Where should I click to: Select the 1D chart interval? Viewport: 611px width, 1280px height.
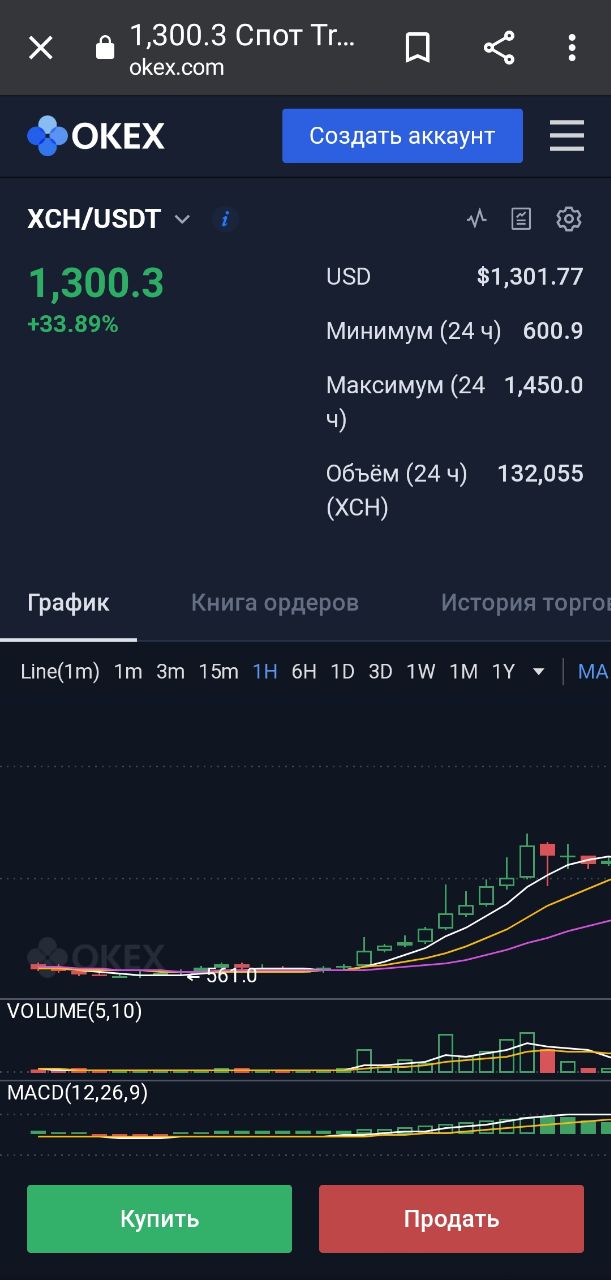click(x=342, y=672)
